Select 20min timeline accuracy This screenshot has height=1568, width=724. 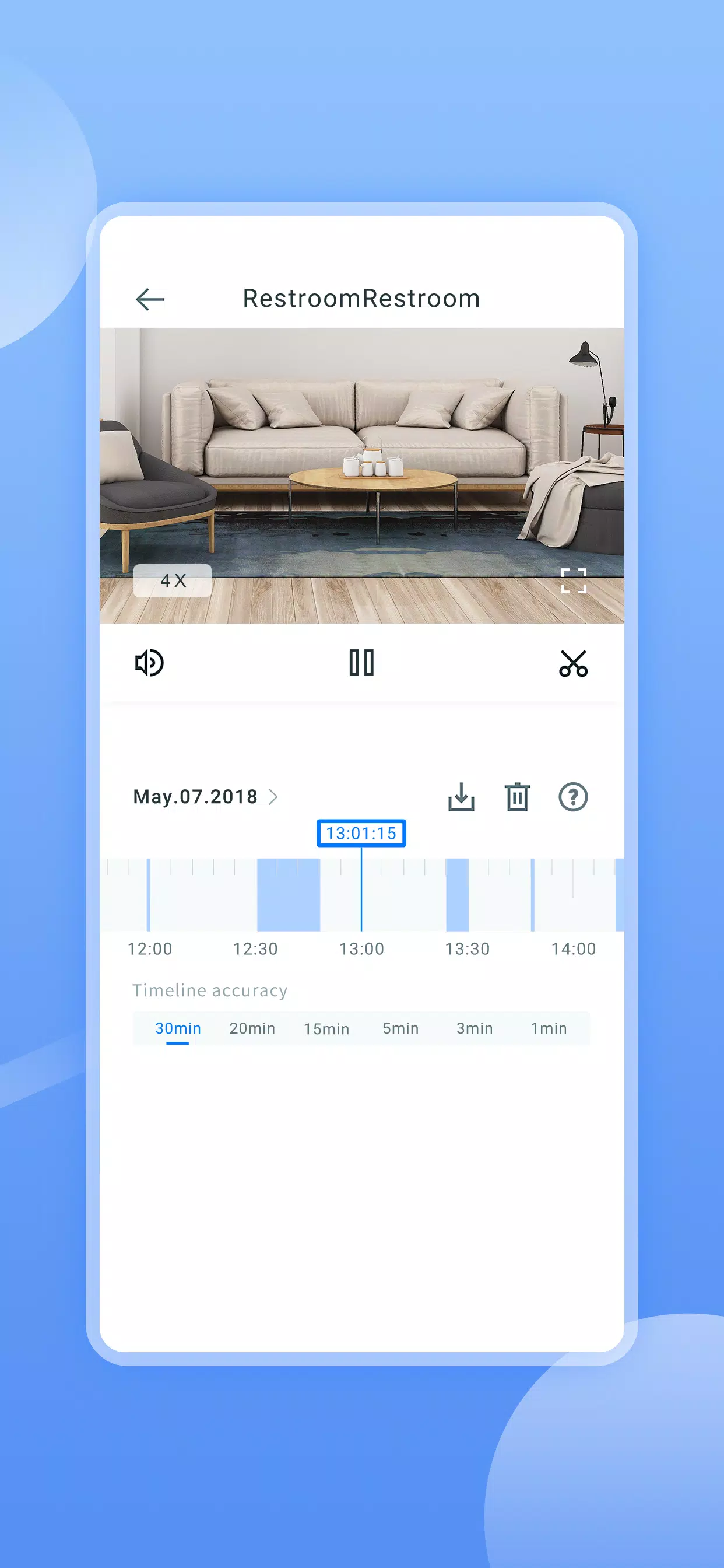pyautogui.click(x=252, y=1028)
